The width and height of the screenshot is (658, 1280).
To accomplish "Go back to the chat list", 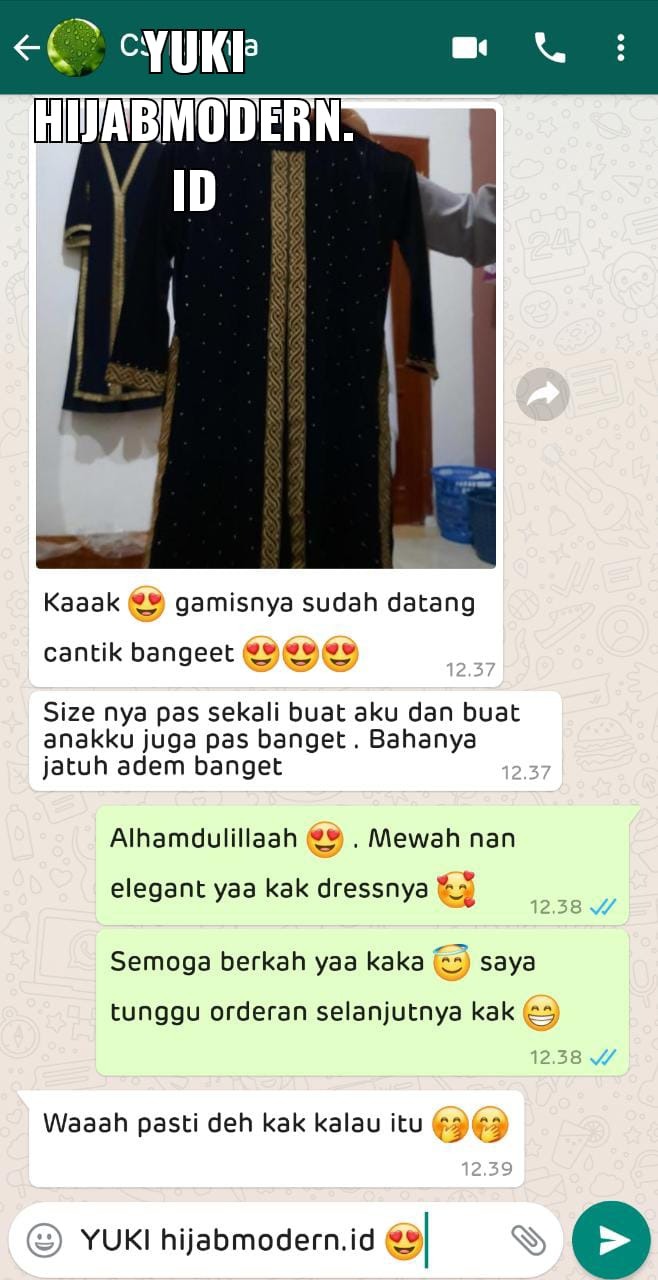I will 24,48.
